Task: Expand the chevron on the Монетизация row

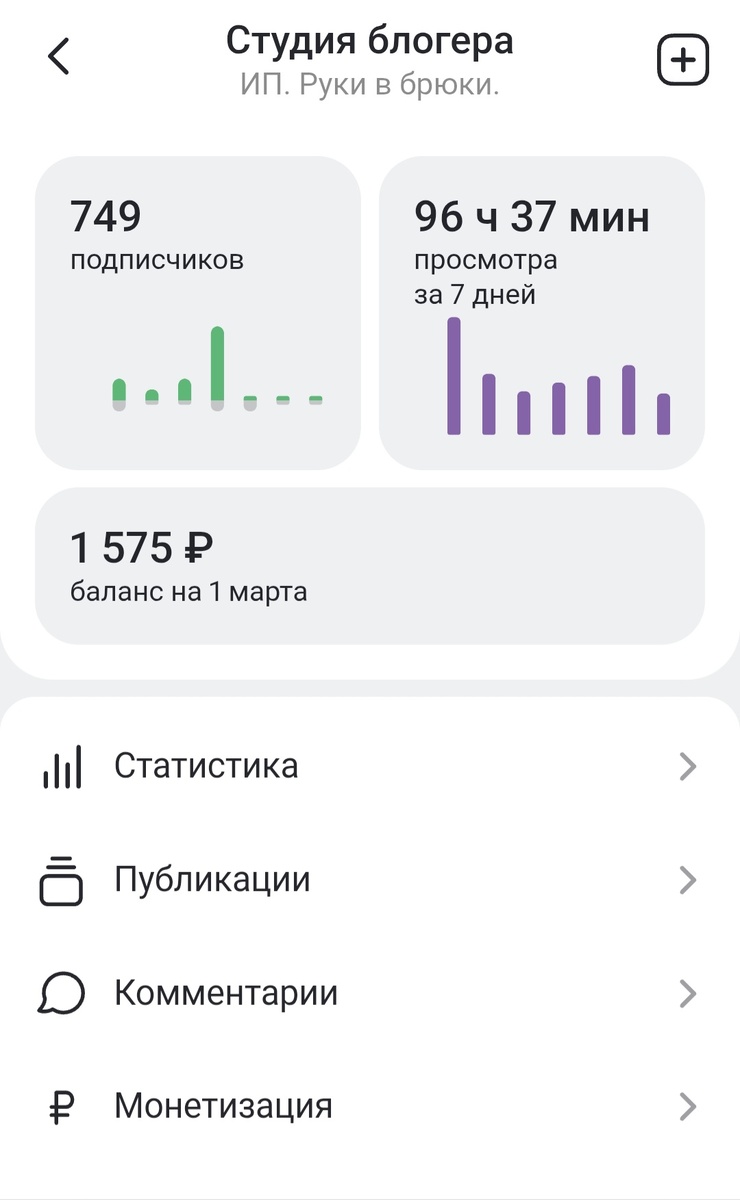Action: pos(688,1106)
